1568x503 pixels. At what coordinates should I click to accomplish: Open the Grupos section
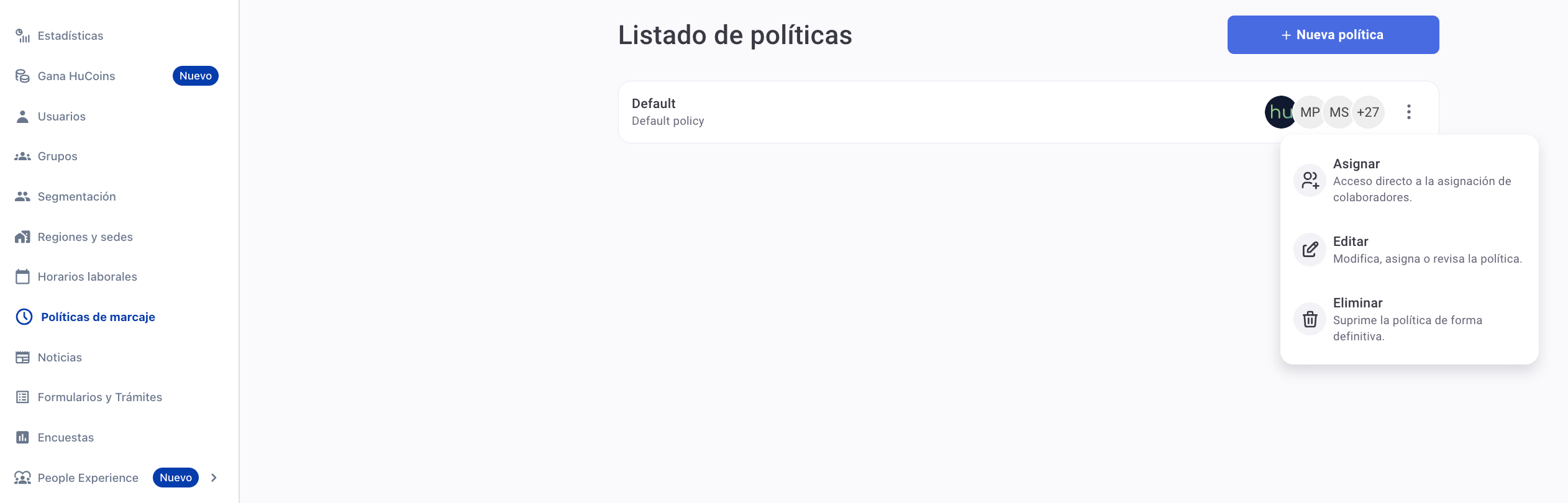[57, 156]
